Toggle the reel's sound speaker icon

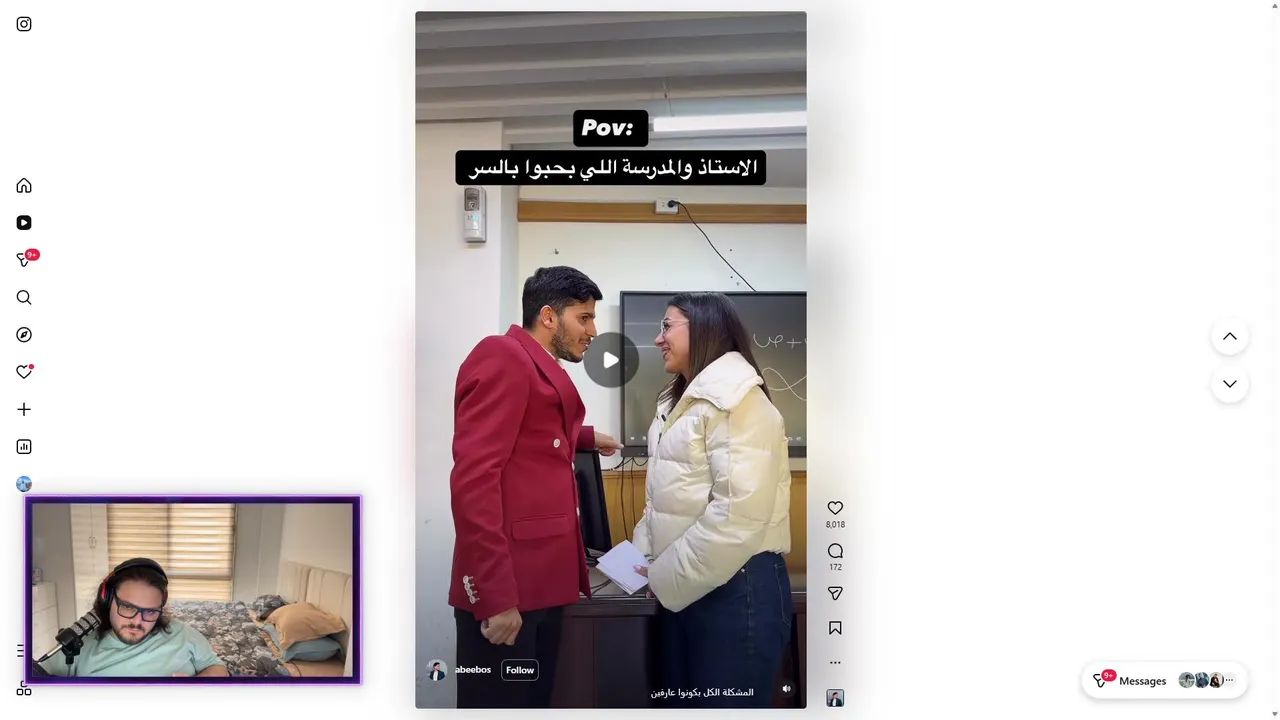786,688
